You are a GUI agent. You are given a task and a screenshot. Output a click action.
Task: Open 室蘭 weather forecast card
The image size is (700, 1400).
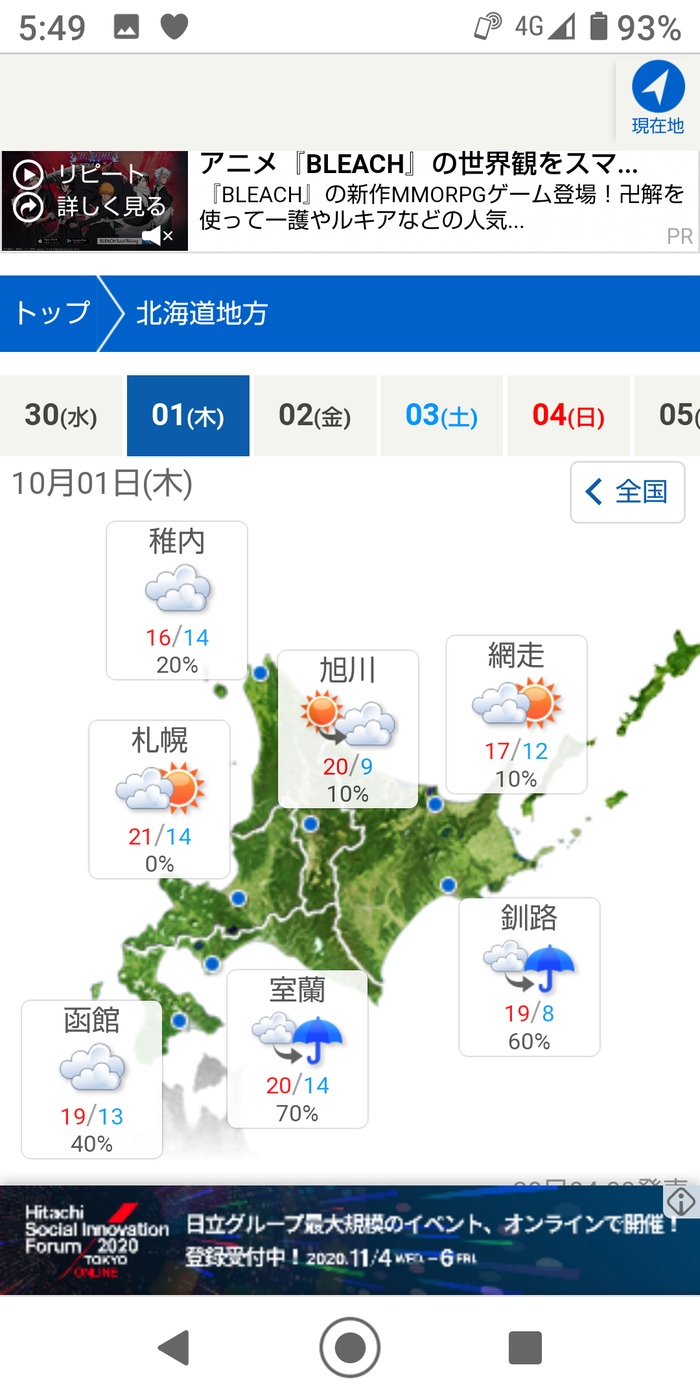click(x=297, y=1049)
